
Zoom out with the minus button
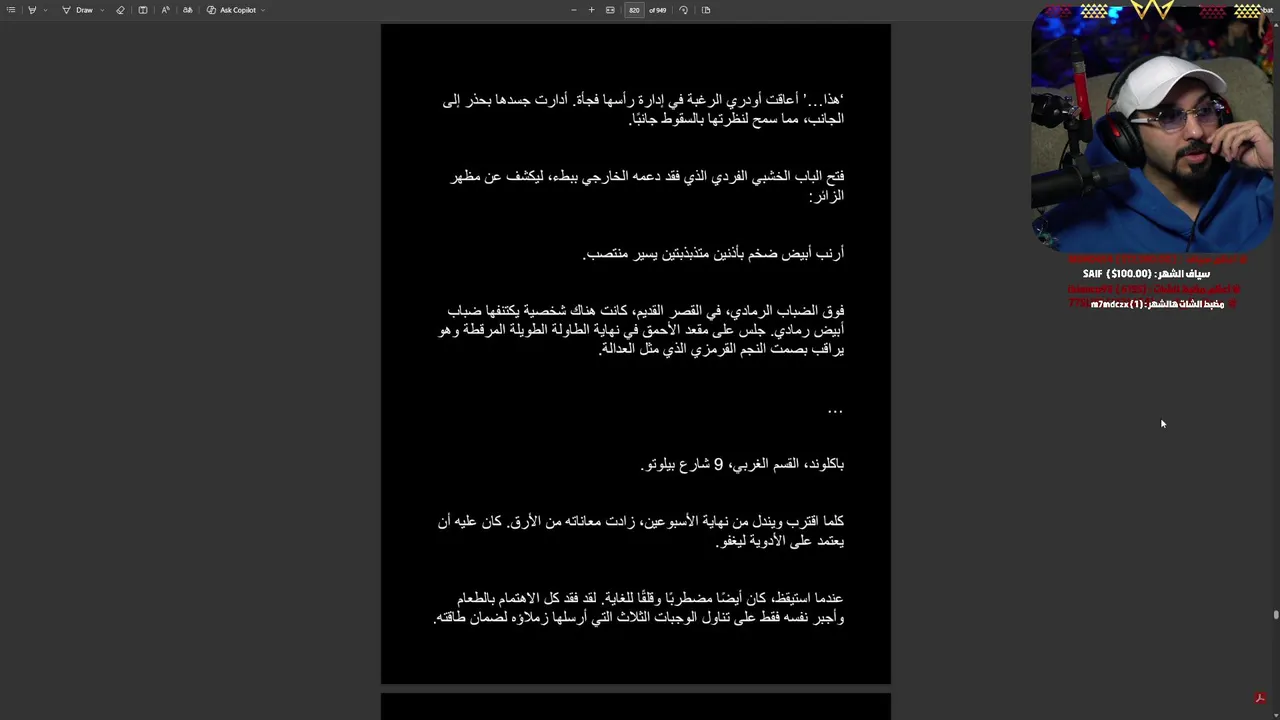(x=573, y=10)
